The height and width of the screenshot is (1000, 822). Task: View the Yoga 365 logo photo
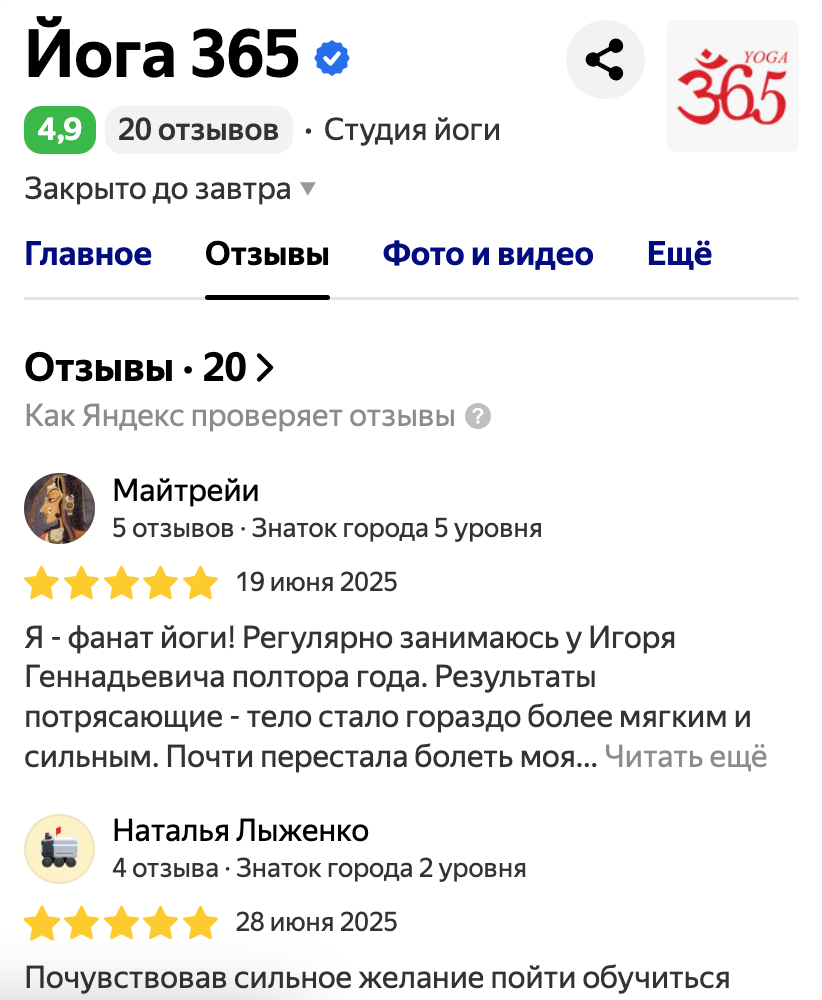pos(732,87)
